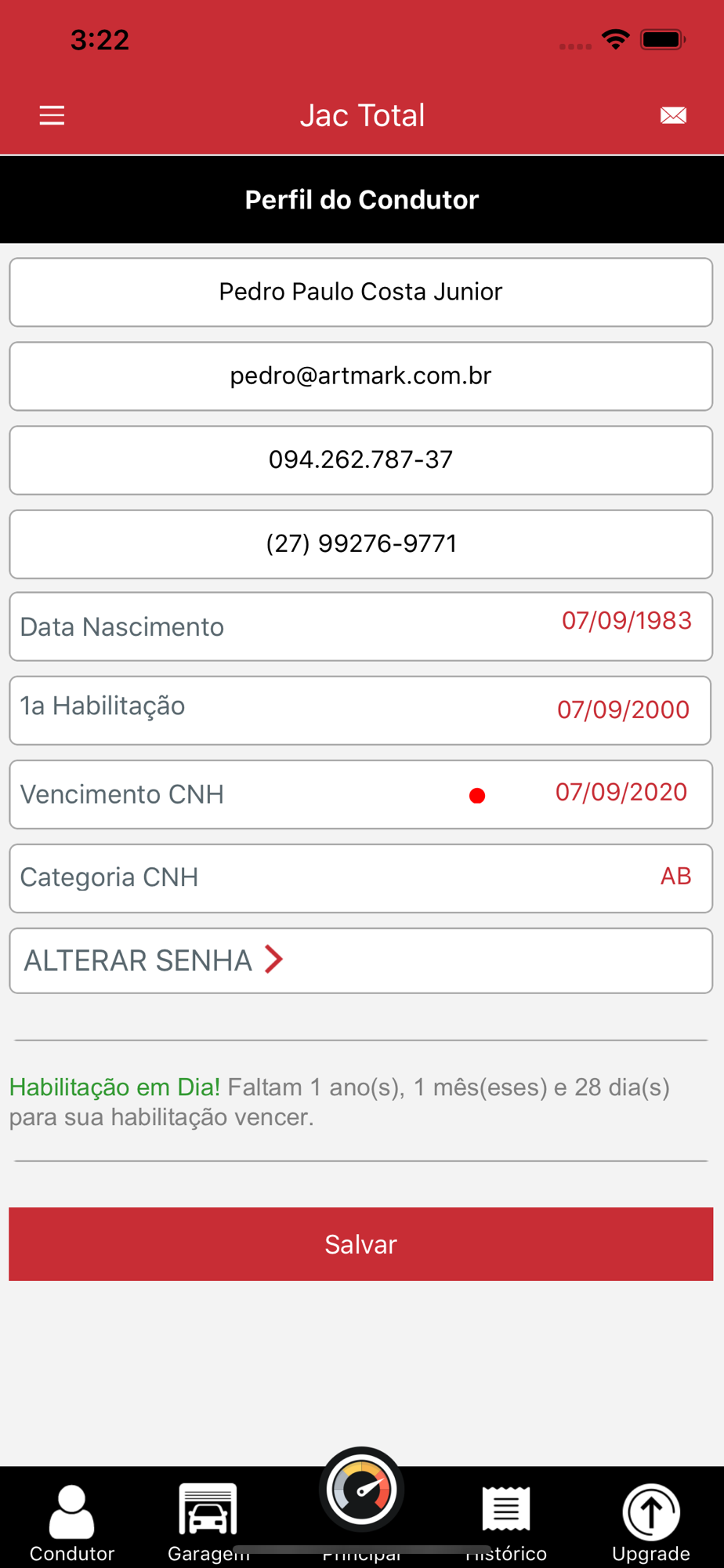Open the hamburger menu
Screen dimensions: 724x1568
click(x=52, y=116)
